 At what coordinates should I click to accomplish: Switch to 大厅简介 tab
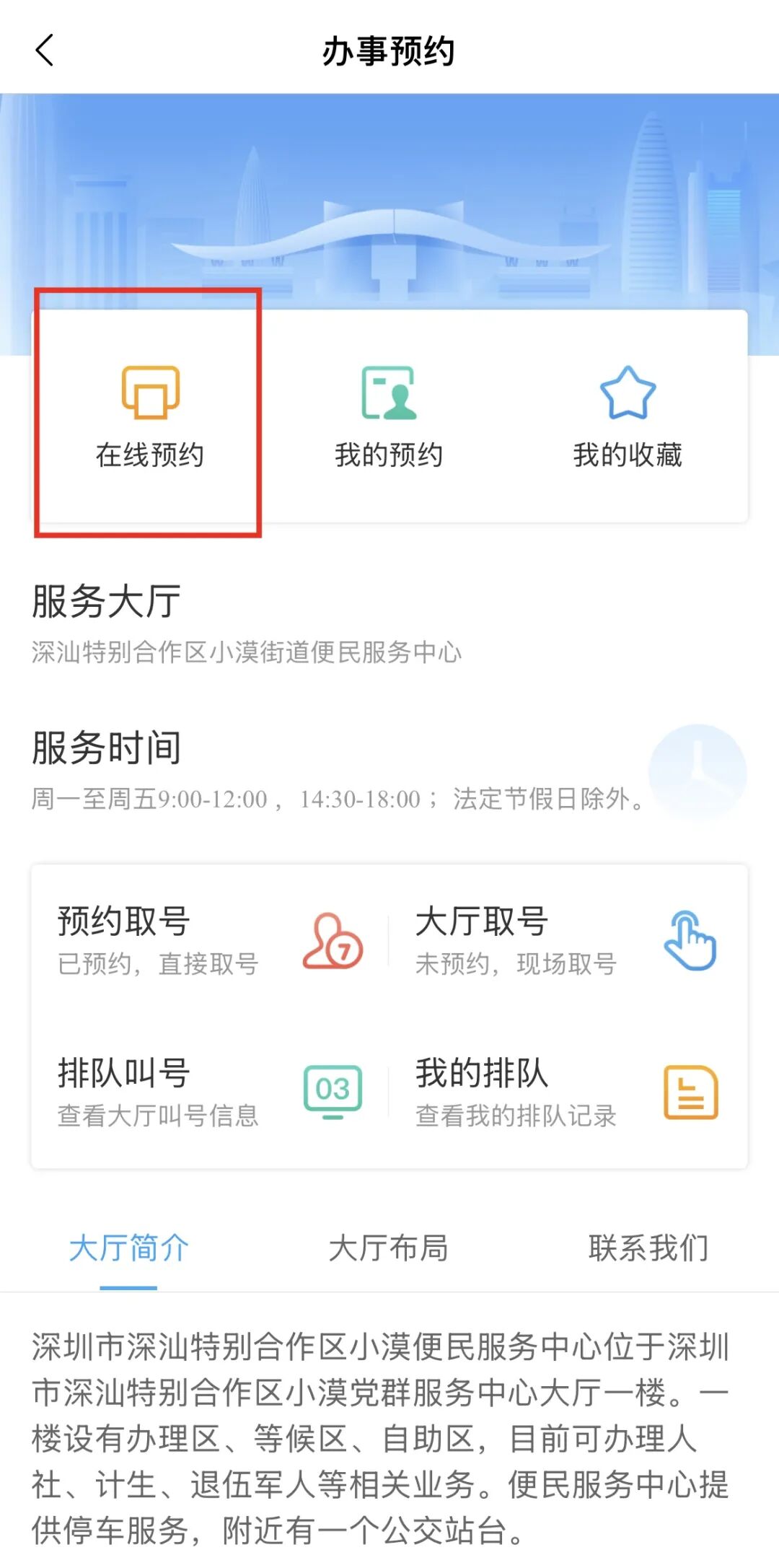click(x=129, y=1248)
